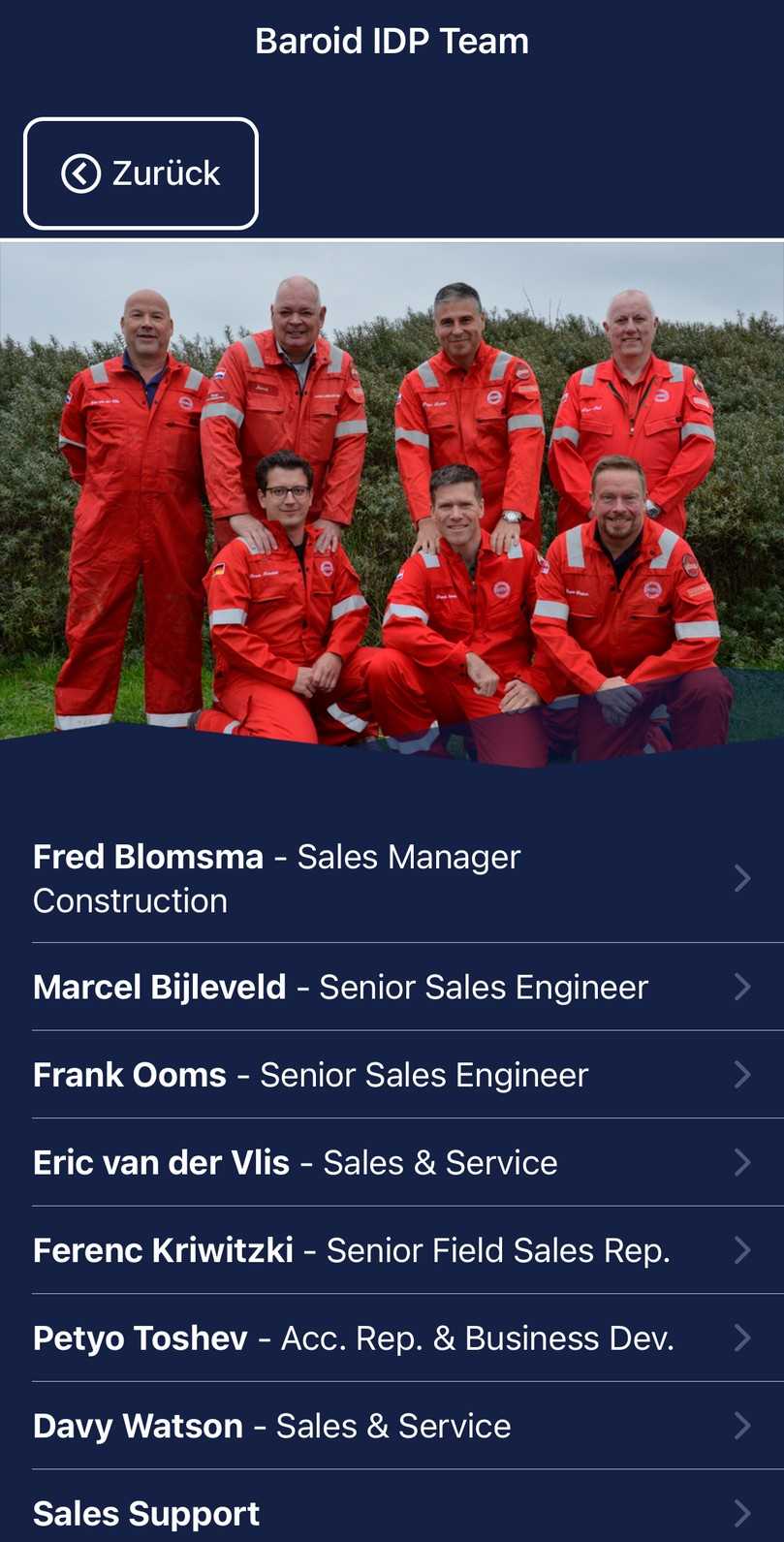The image size is (784, 1542).
Task: Tap the Petyo Toshev row
Action: pyautogui.click(x=392, y=1338)
